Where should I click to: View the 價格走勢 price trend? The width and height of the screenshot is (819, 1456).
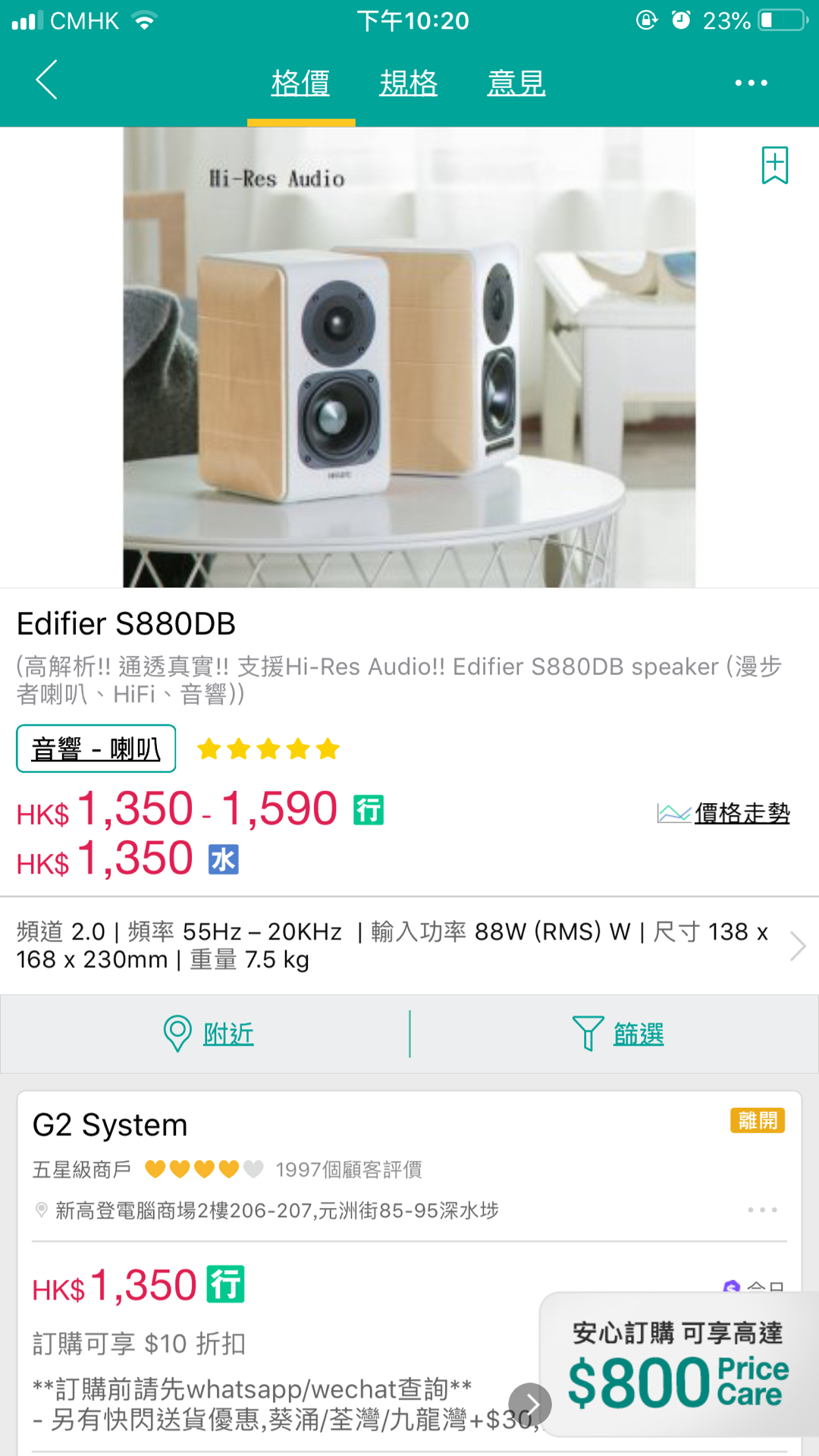tap(723, 814)
